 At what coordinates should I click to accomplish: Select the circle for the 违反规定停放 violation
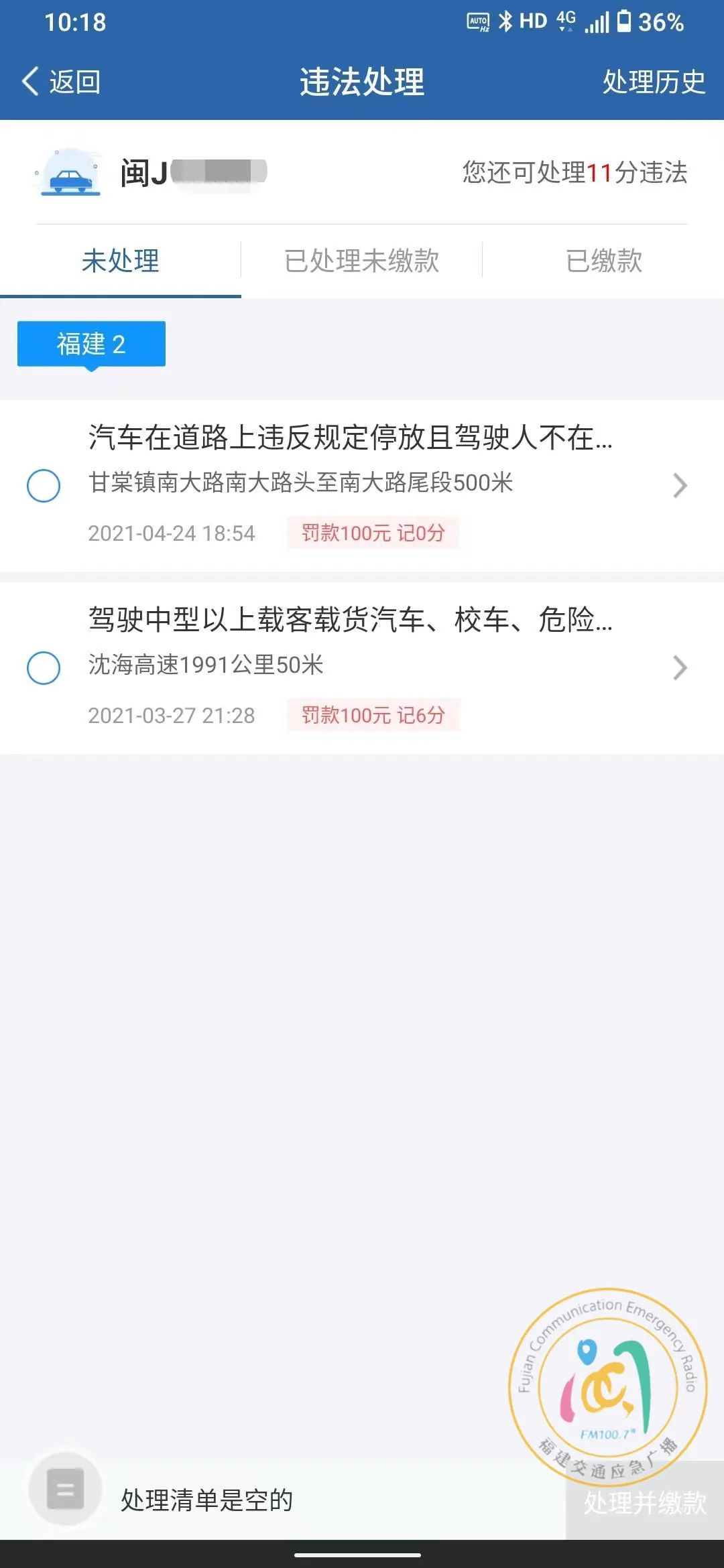[44, 485]
